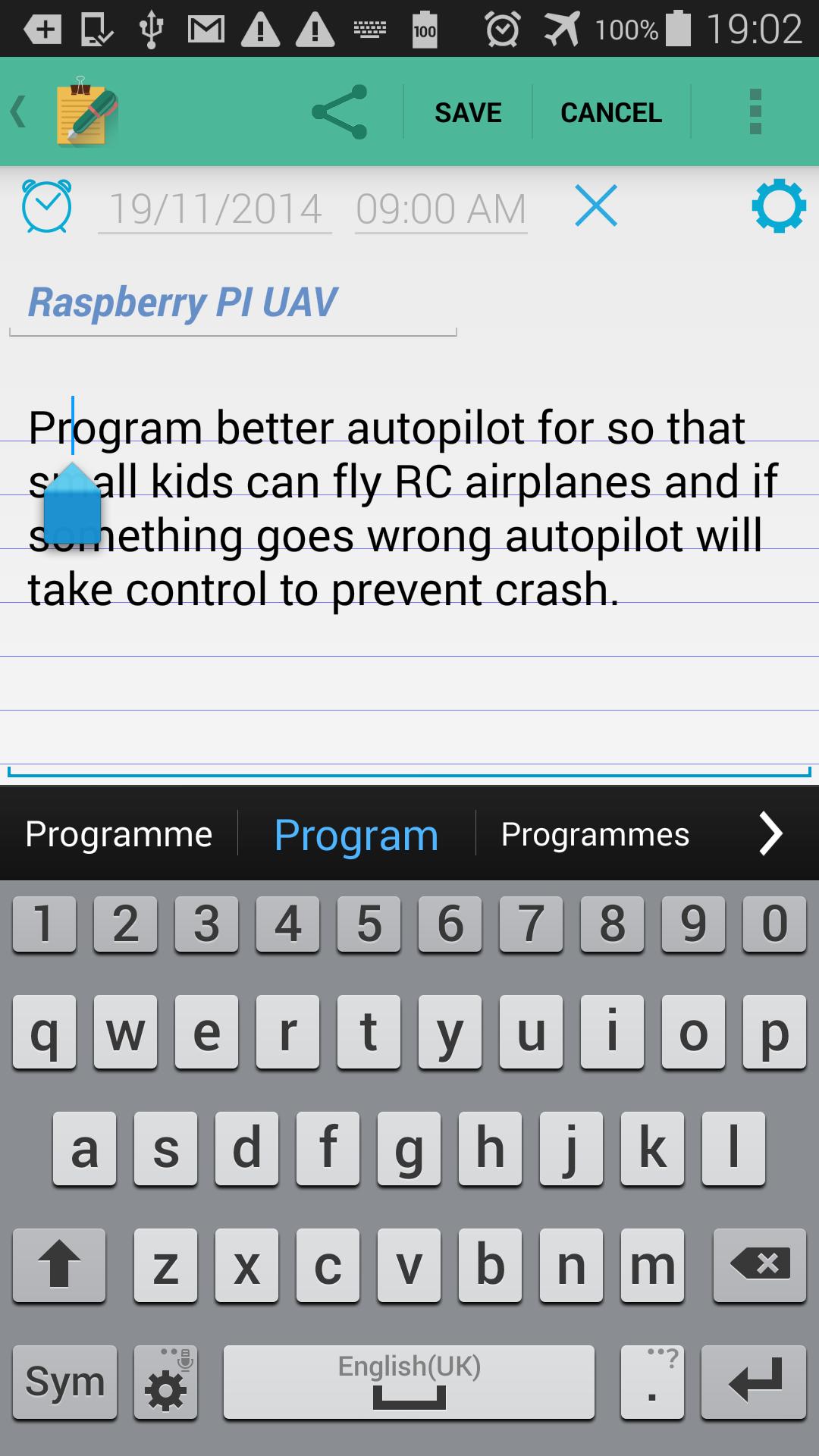
Task: Share this note
Action: 340,112
